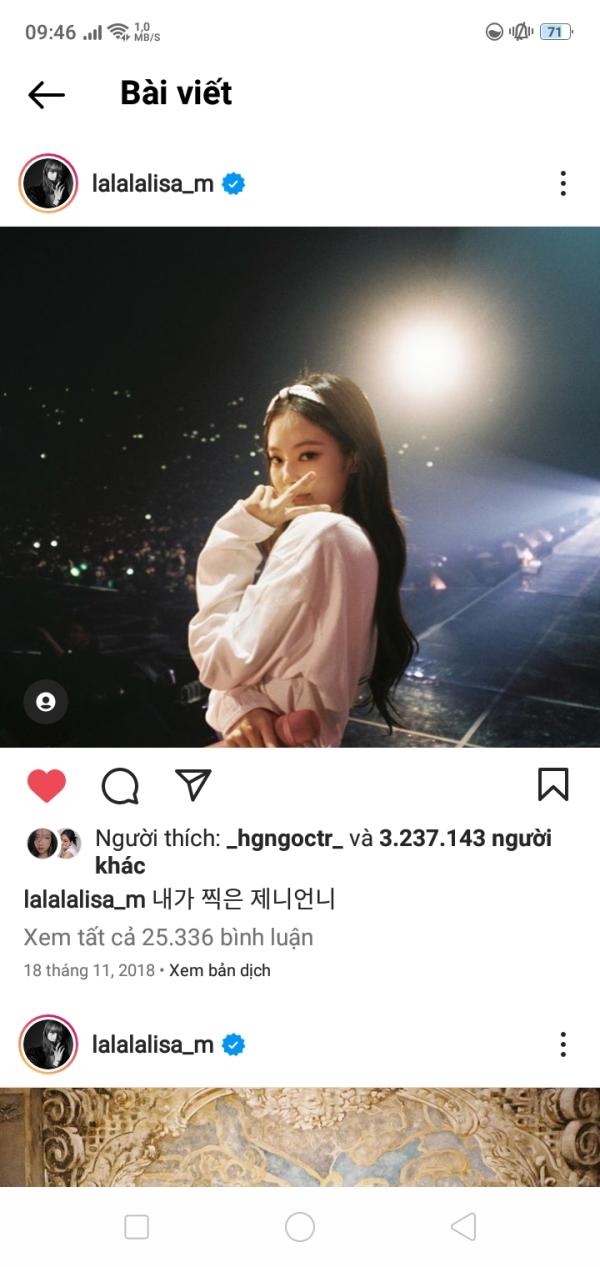Tap the system home button
The height and width of the screenshot is (1267, 600).
[300, 1227]
